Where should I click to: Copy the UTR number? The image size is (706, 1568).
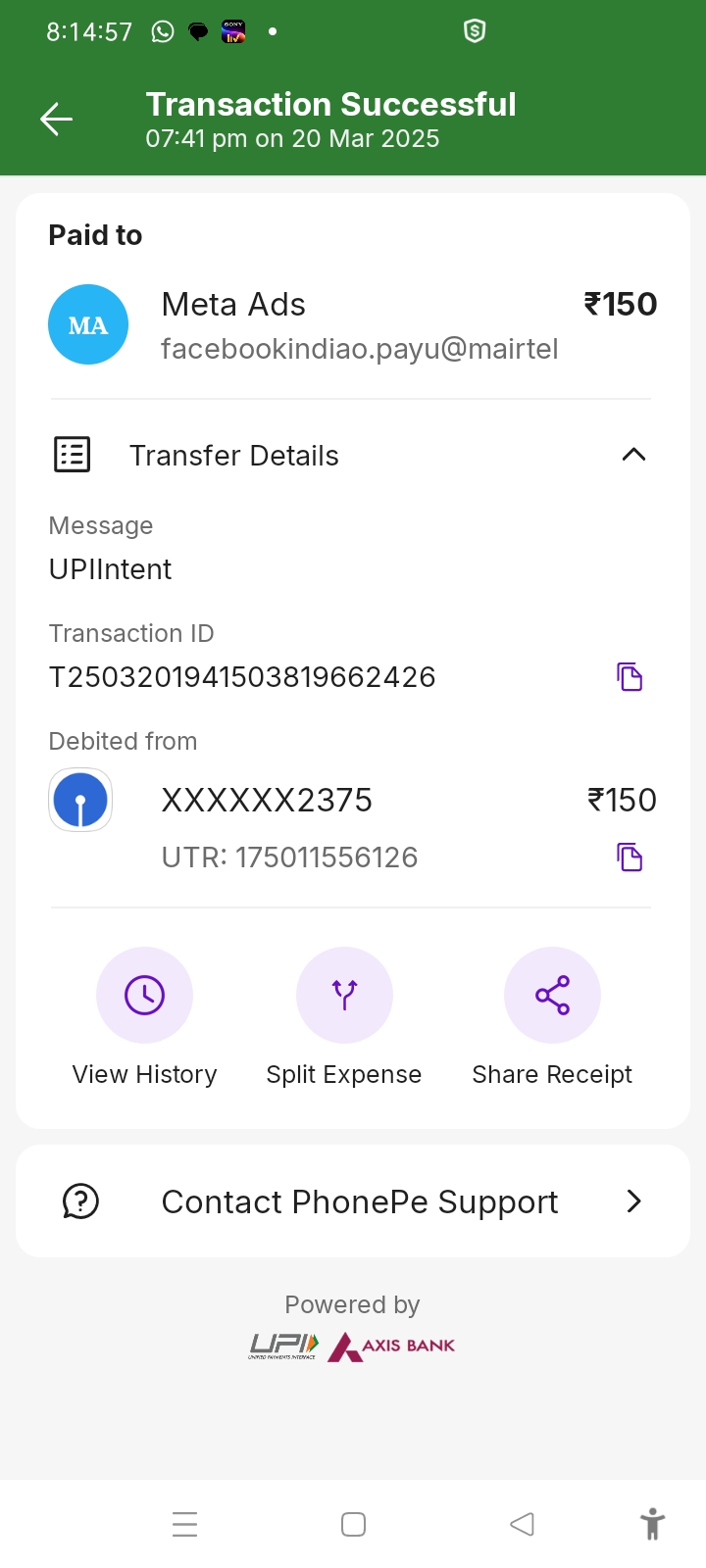coord(630,857)
